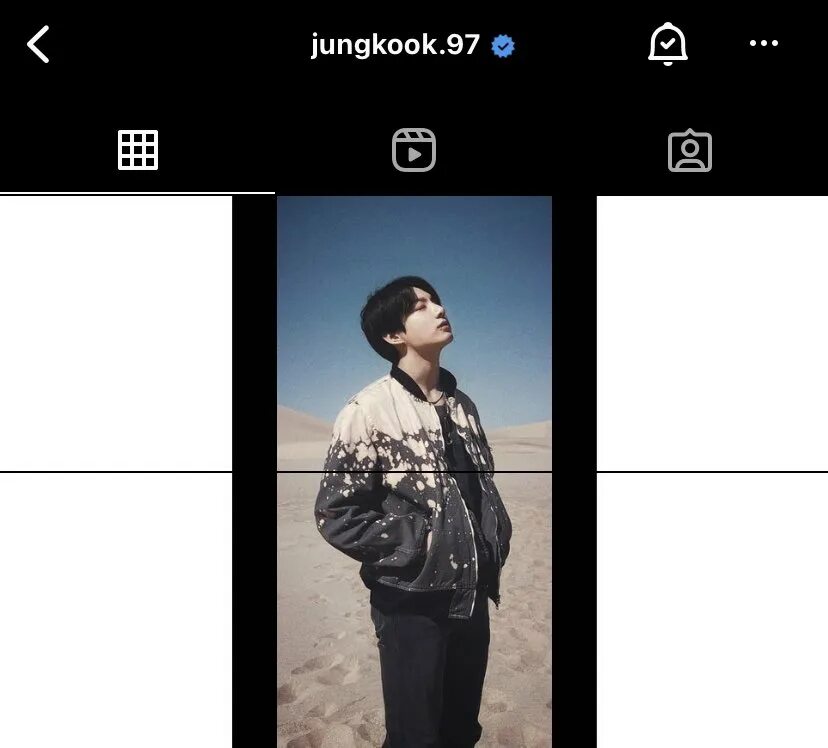Switch to the Reels tab
828x748 pixels.
tap(413, 151)
